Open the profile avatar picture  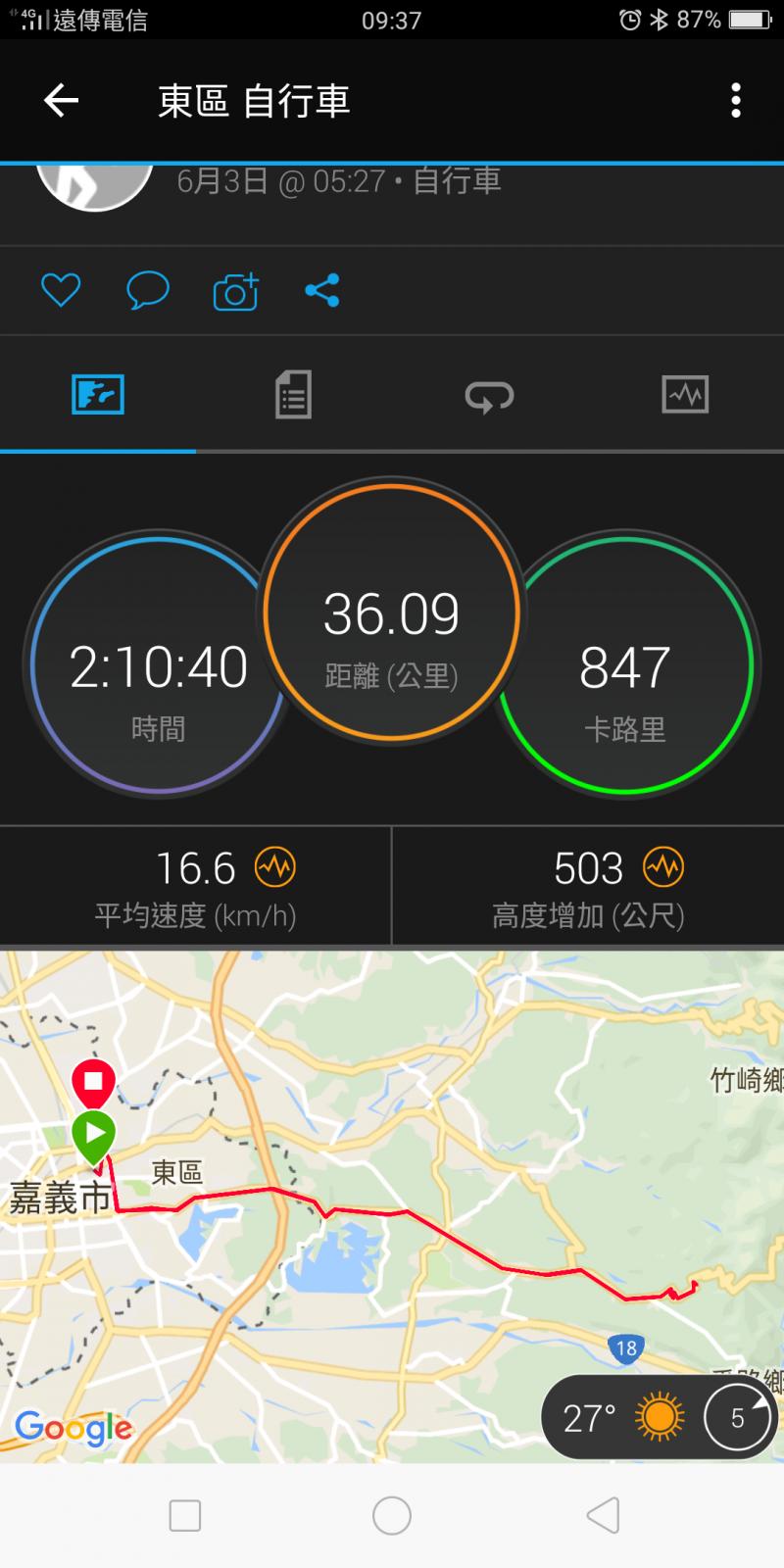coord(95,184)
